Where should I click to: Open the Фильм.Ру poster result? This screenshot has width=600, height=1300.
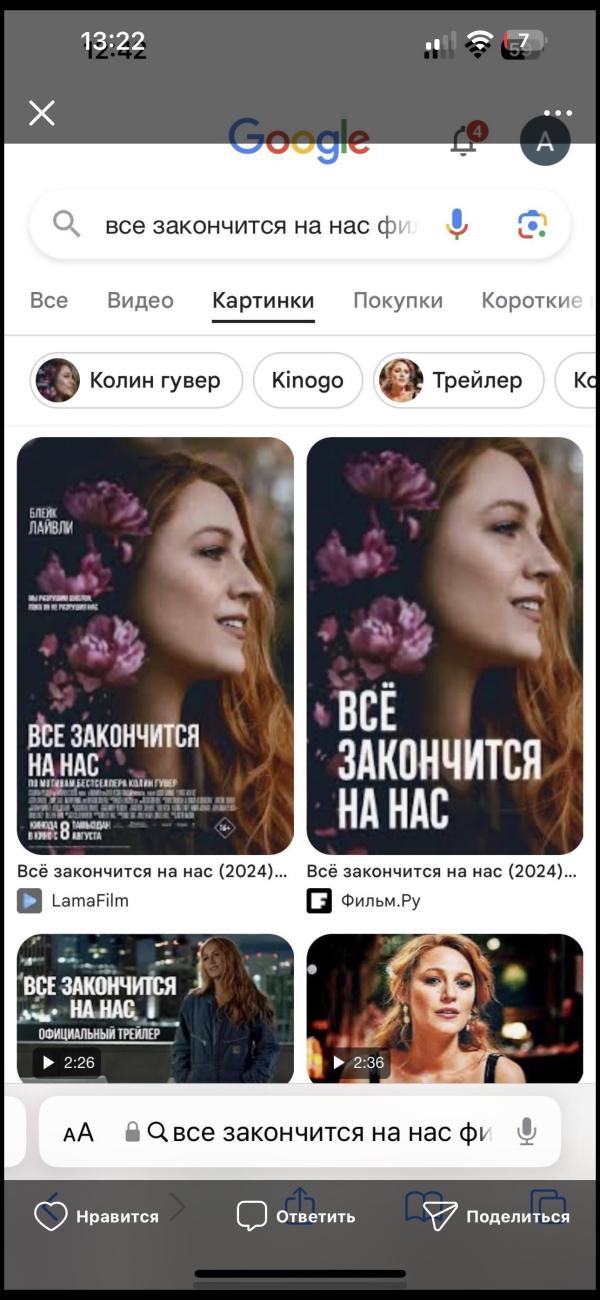pyautogui.click(x=444, y=645)
